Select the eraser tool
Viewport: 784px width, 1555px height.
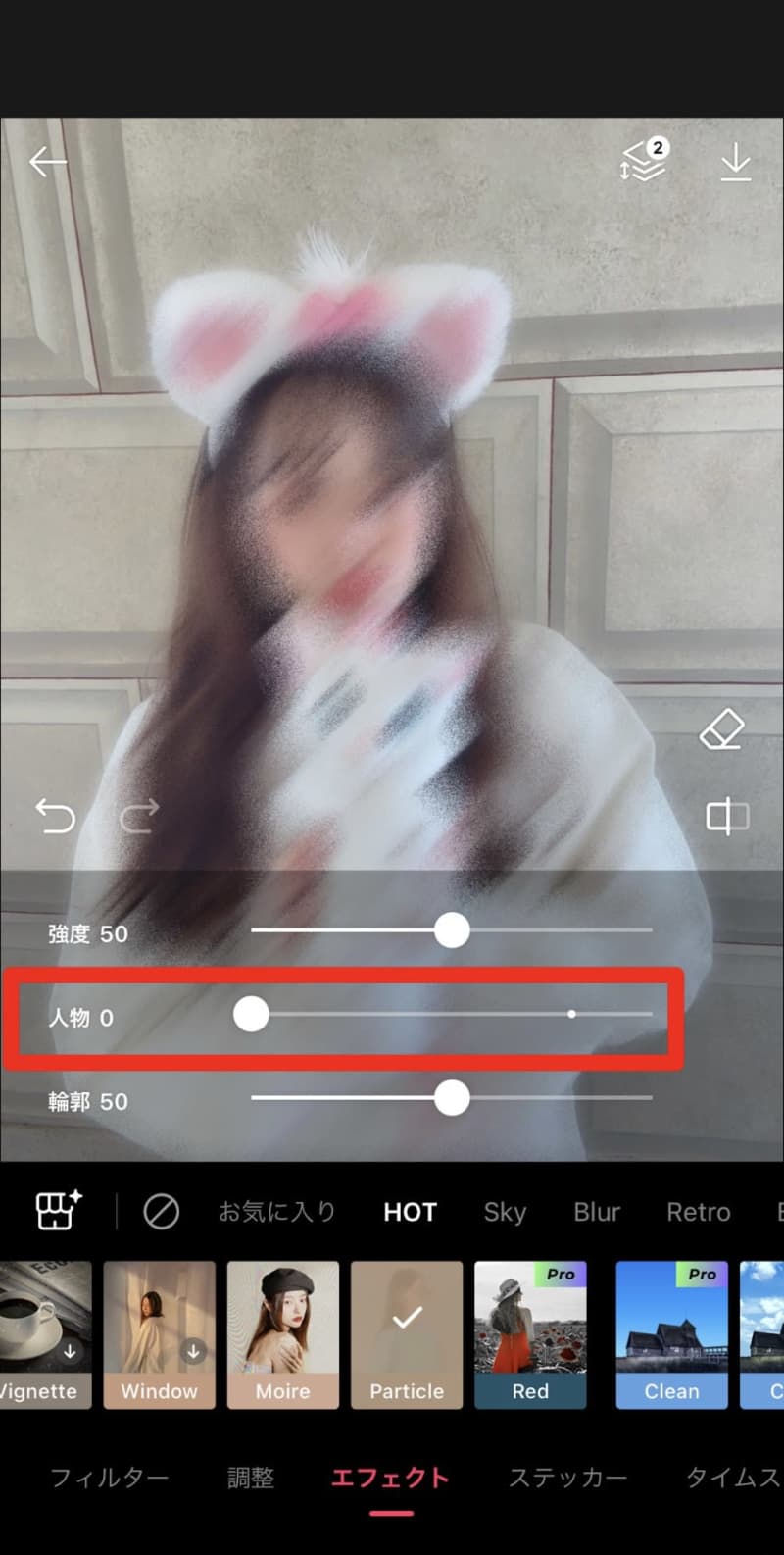pos(722,730)
